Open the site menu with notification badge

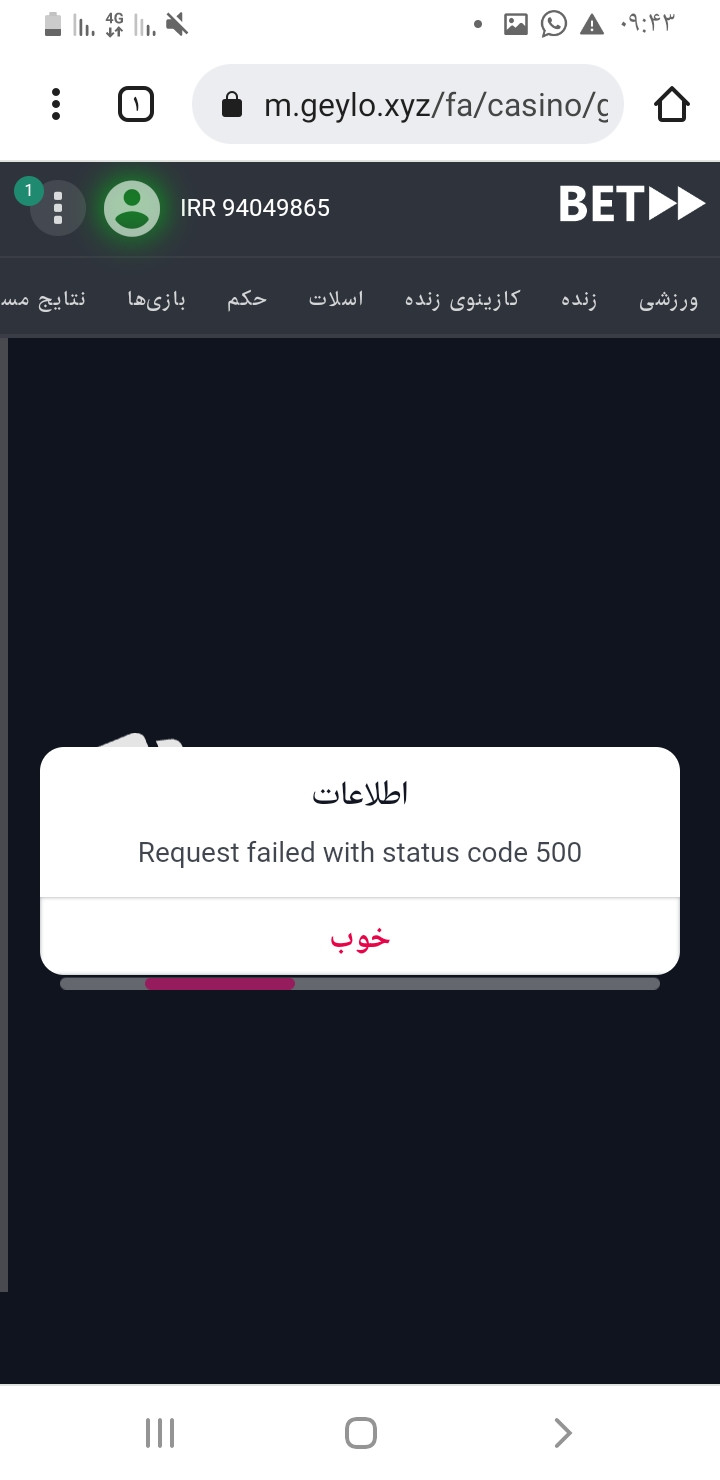pyautogui.click(x=57, y=208)
